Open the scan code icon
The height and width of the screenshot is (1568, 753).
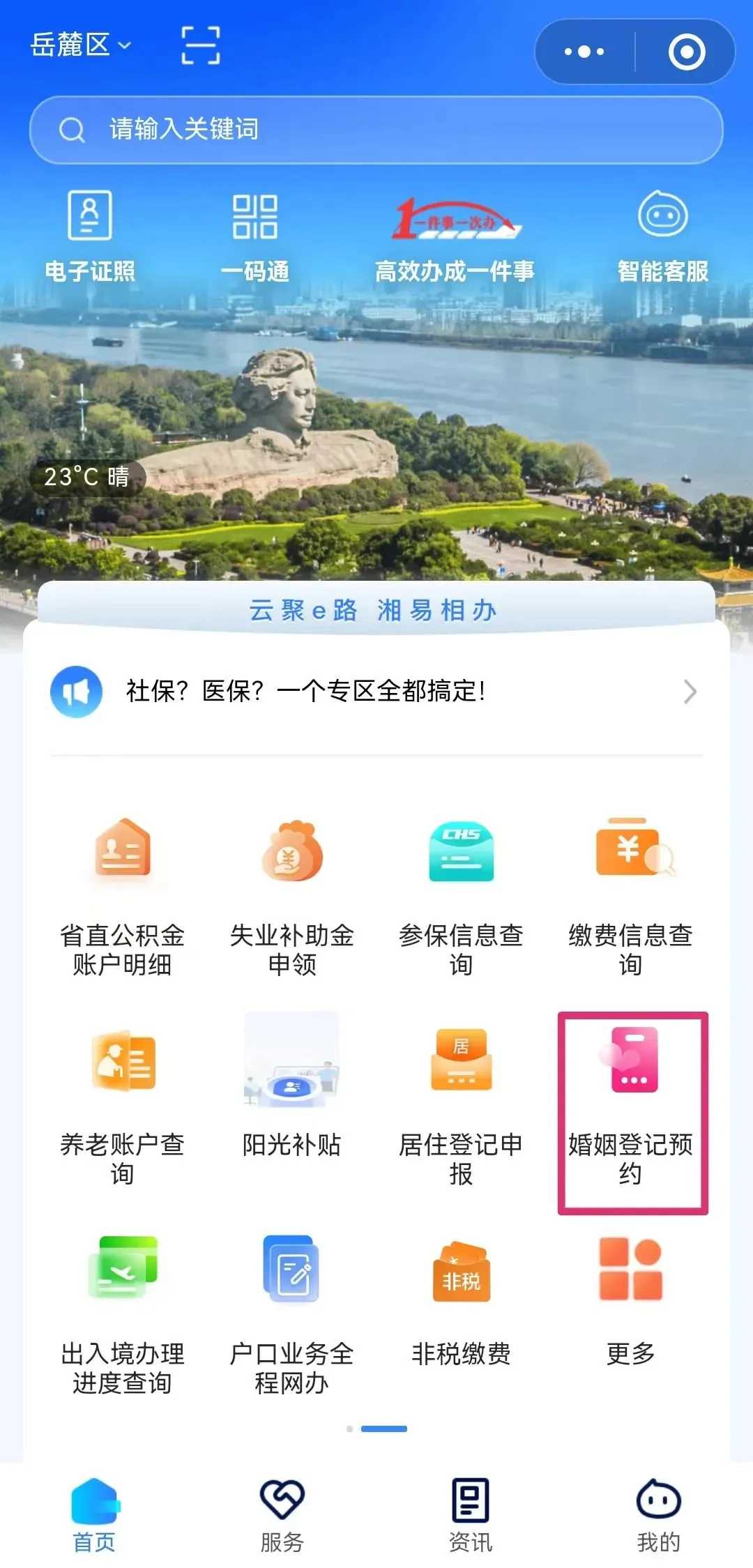coord(201,46)
